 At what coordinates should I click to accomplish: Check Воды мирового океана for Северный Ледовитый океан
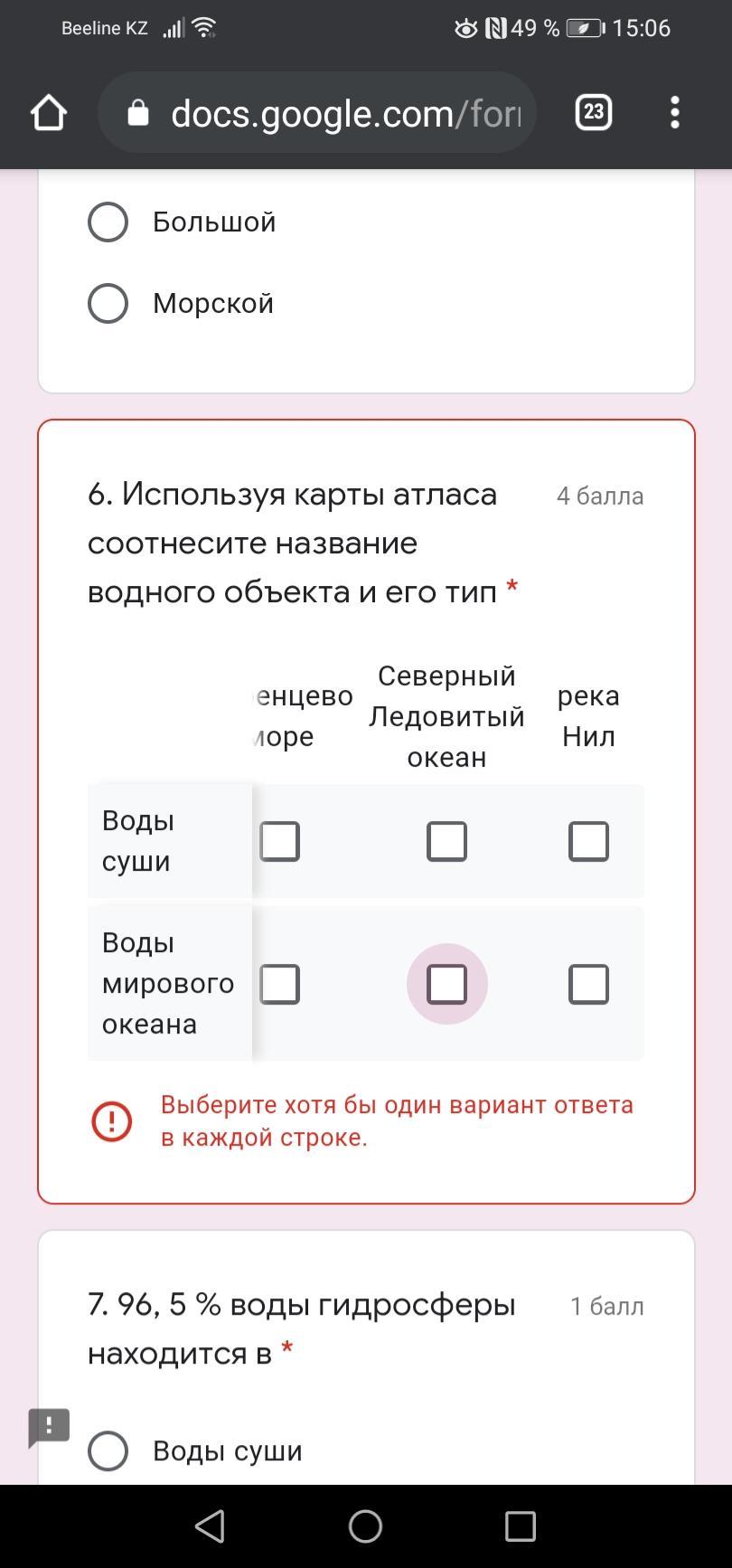pyautogui.click(x=446, y=984)
